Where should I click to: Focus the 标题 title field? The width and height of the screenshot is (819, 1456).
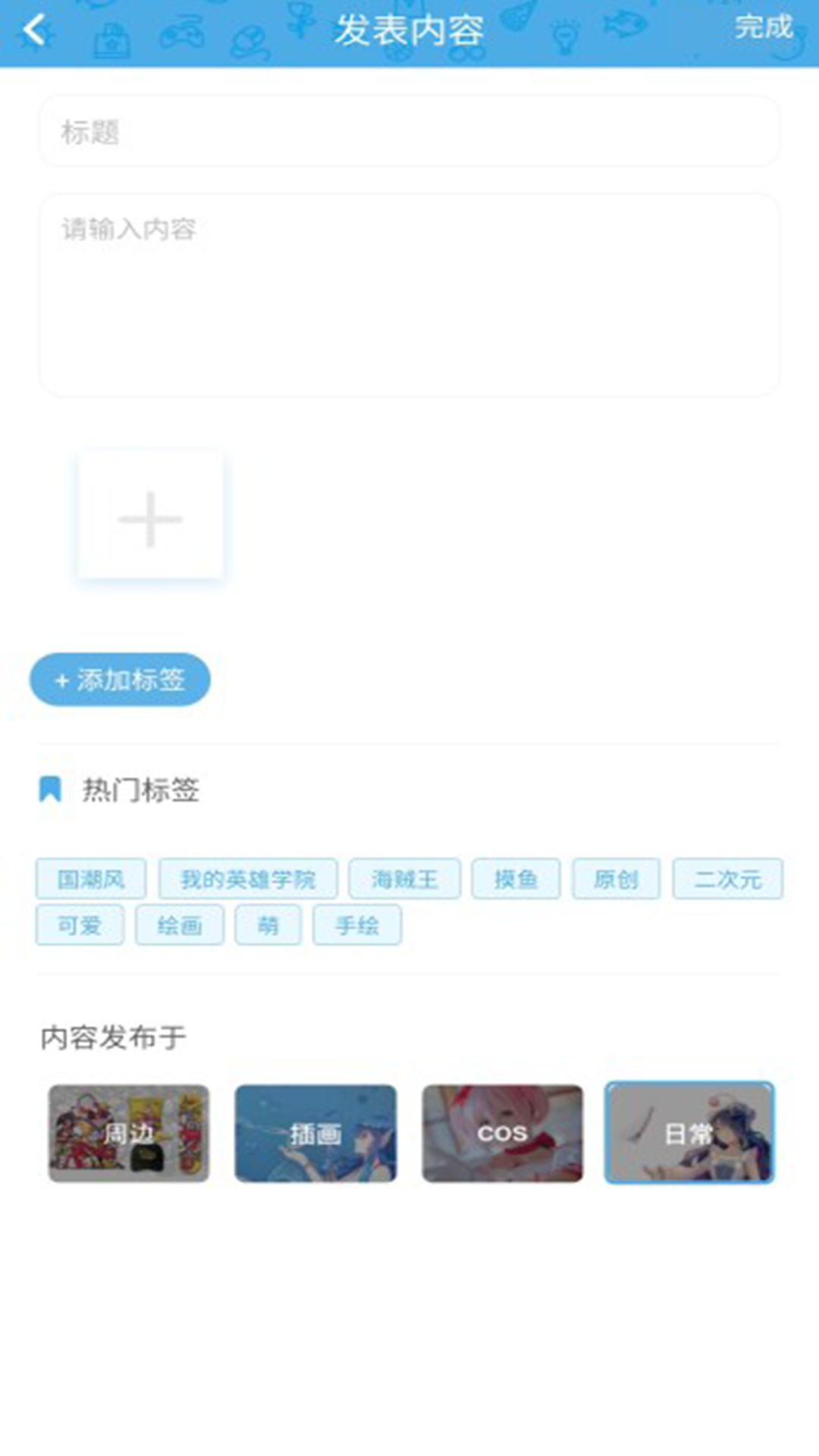click(409, 131)
